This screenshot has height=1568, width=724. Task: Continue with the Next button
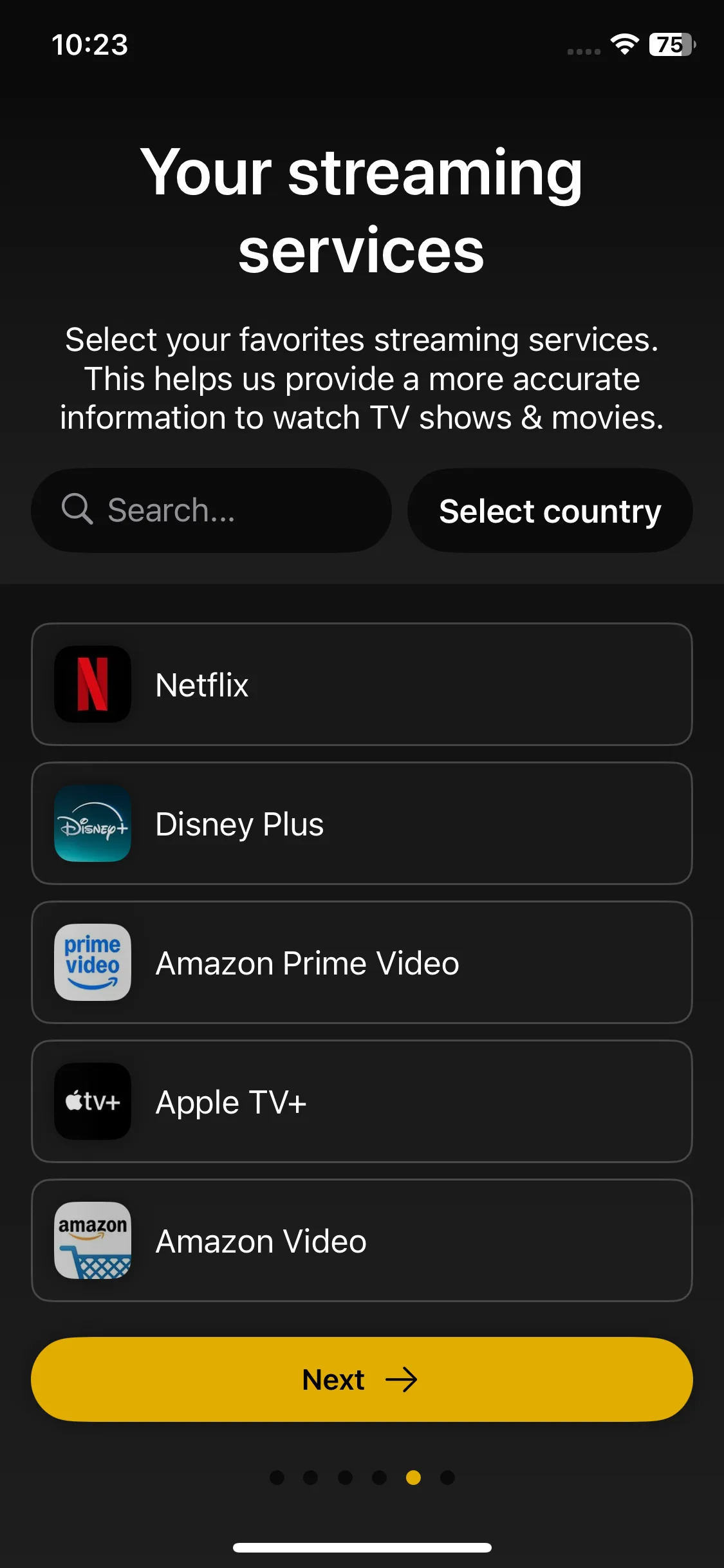[362, 1379]
